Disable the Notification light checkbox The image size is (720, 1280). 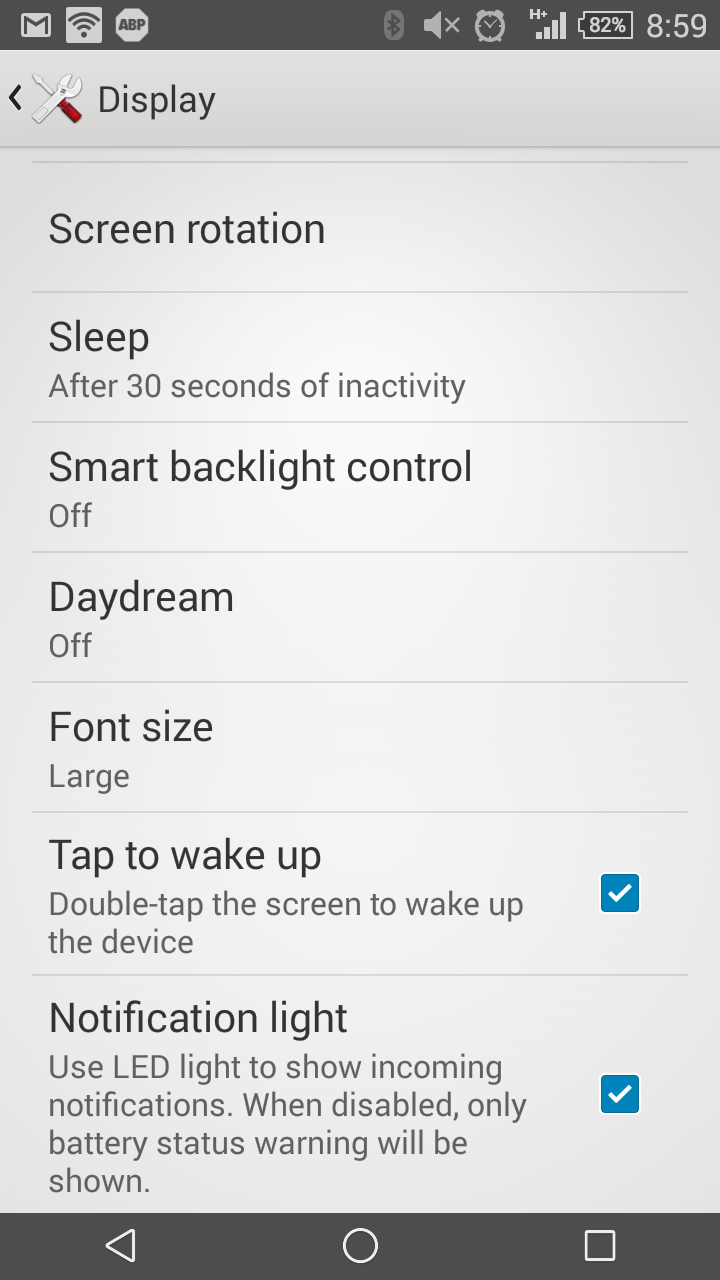(x=619, y=1095)
